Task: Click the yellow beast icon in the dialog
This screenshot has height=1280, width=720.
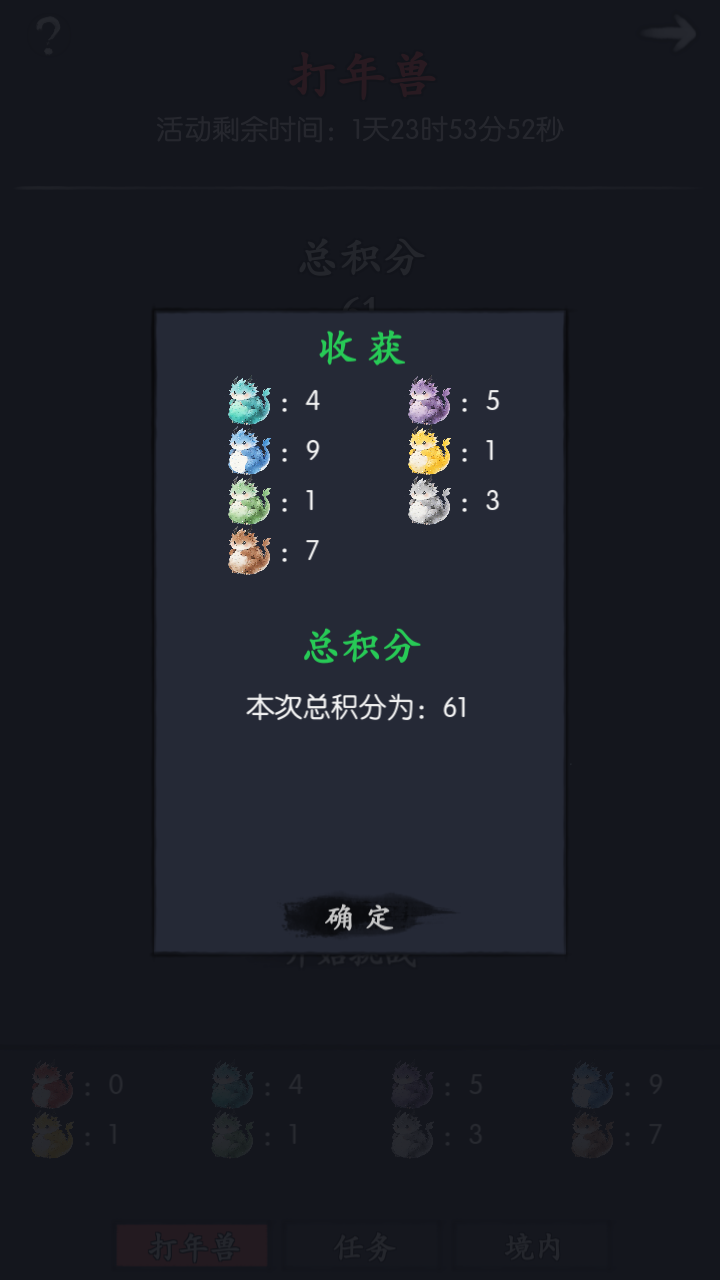Action: (427, 452)
